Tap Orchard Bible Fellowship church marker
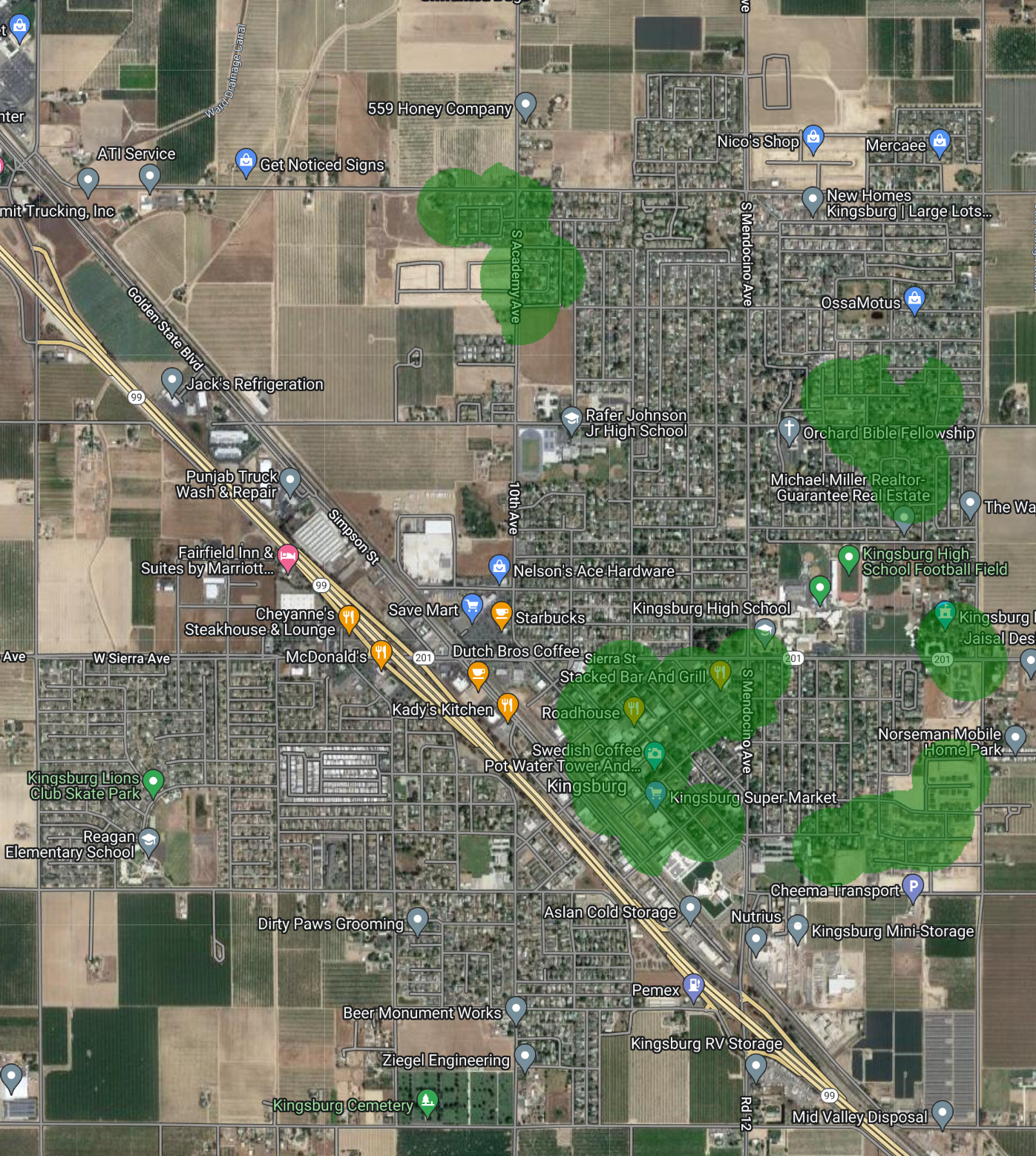This screenshot has width=1036, height=1156. pos(789,429)
